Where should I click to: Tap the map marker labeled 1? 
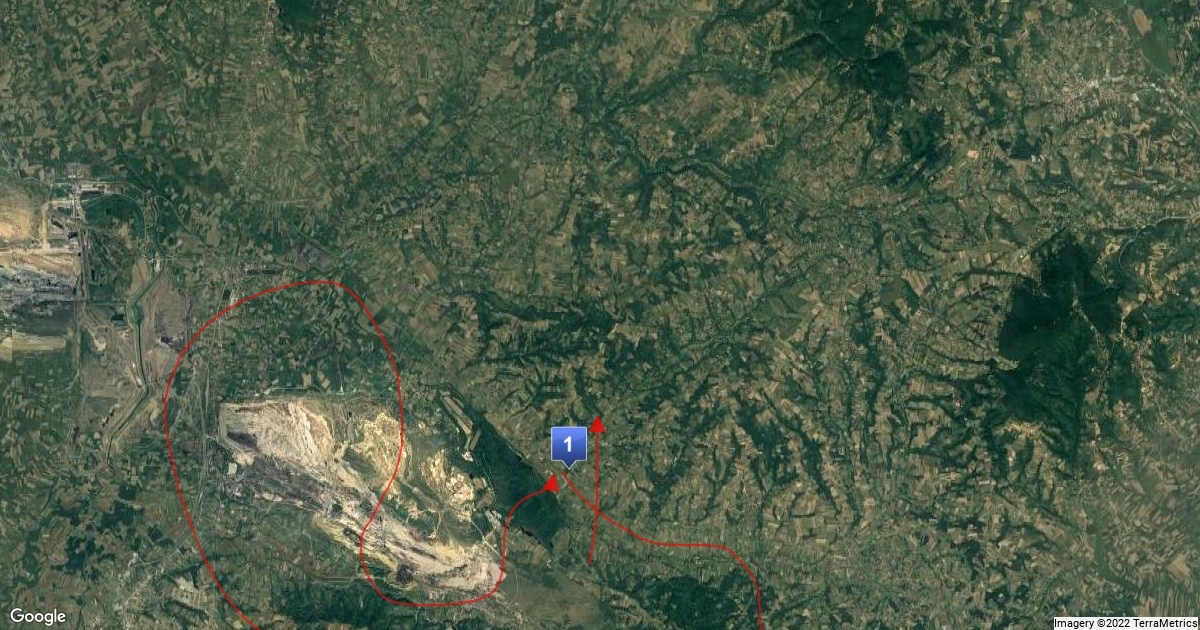pos(569,443)
